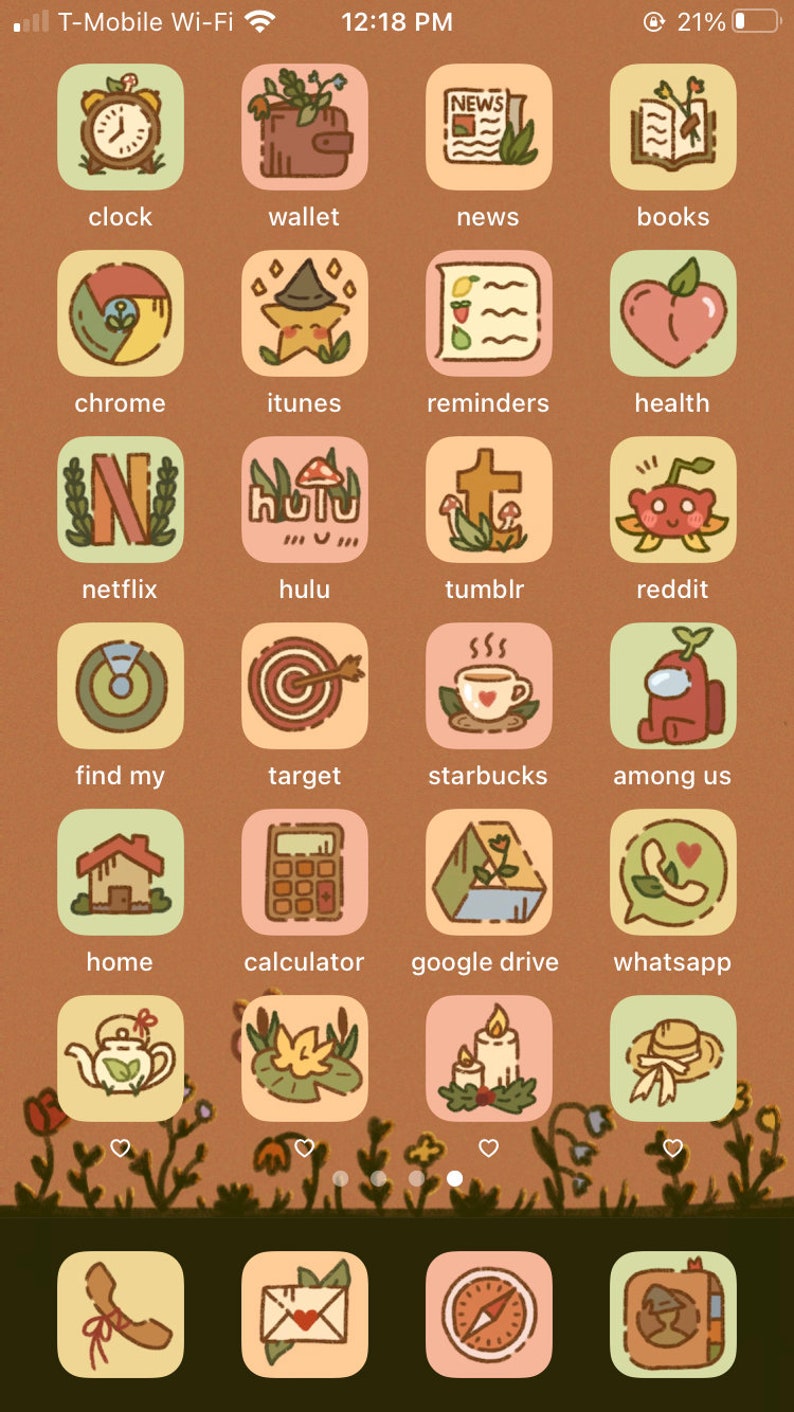This screenshot has width=794, height=1412.
Task: Open the health app
Action: pyautogui.click(x=673, y=313)
